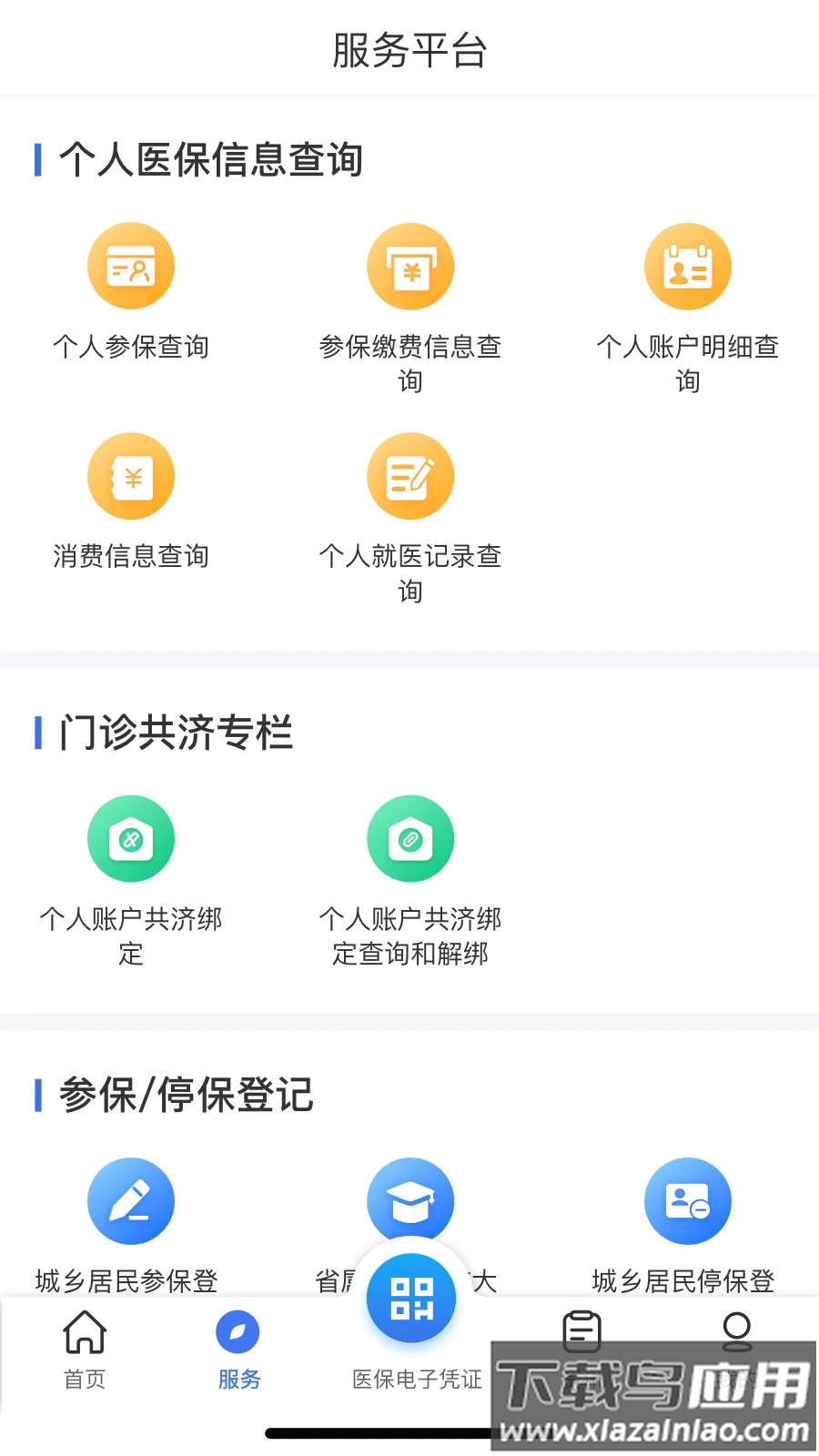
Task: Open 参保缴费信息查询 service icon
Action: pyautogui.click(x=410, y=265)
